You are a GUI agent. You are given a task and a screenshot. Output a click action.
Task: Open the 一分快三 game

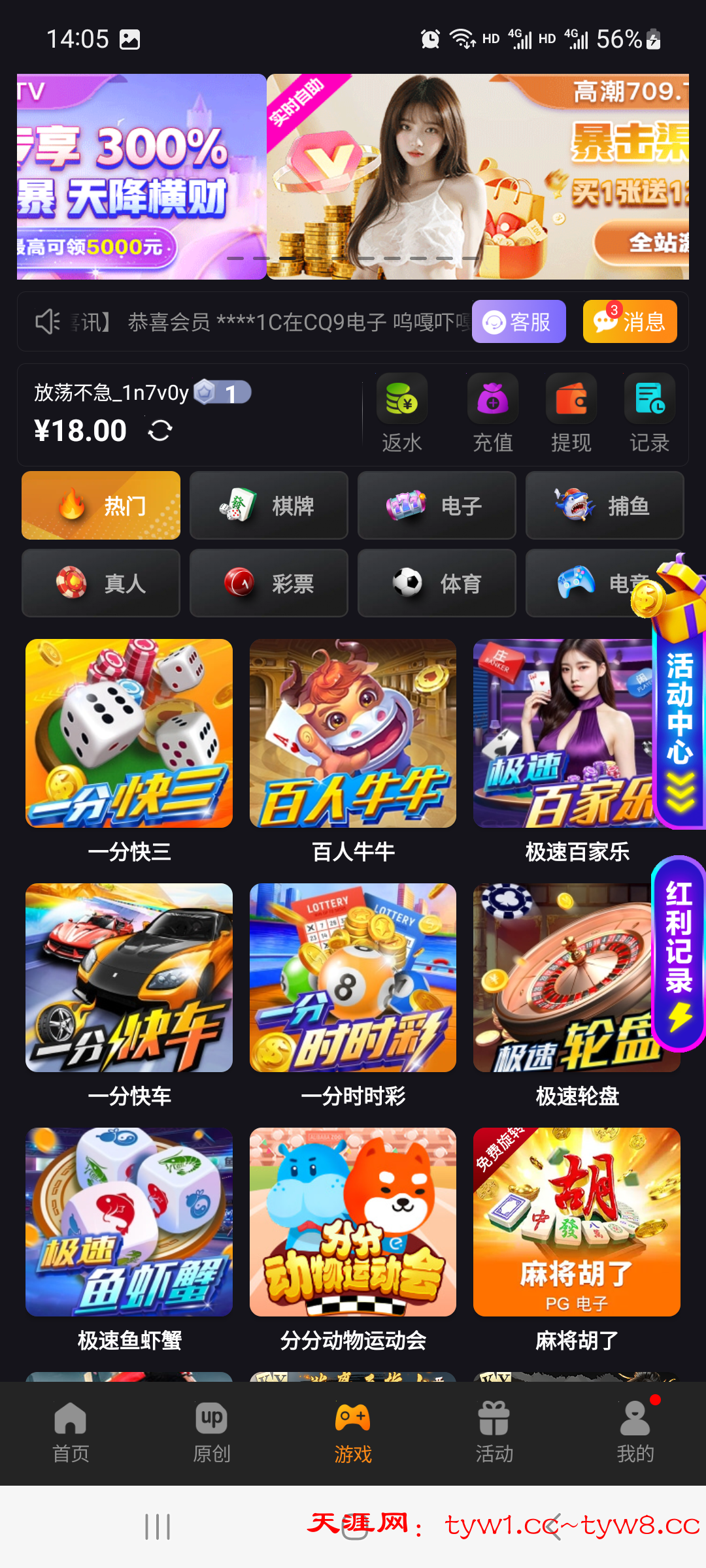click(x=129, y=734)
